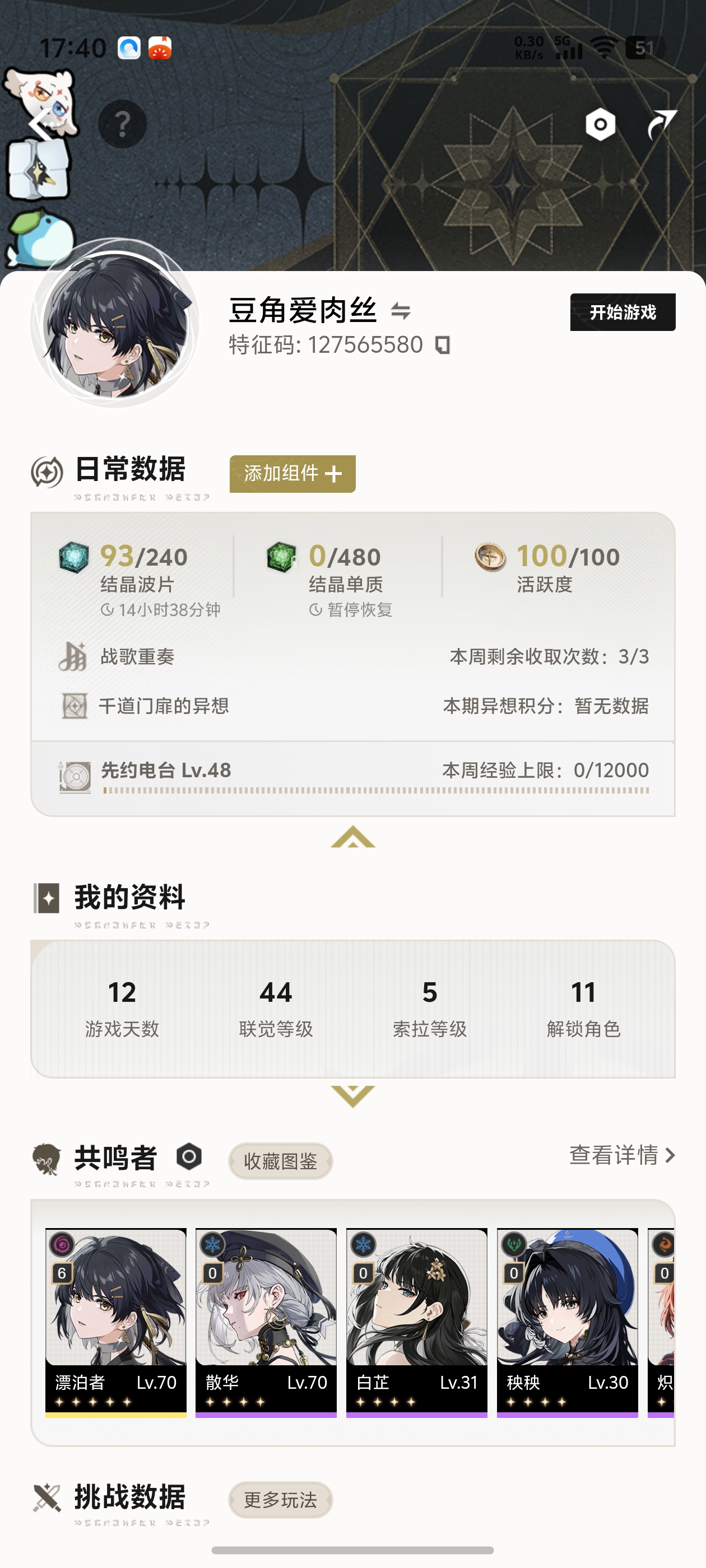Open 查看详情 for resonators
Image resolution: width=706 pixels, height=1568 pixels.
pyautogui.click(x=621, y=1155)
